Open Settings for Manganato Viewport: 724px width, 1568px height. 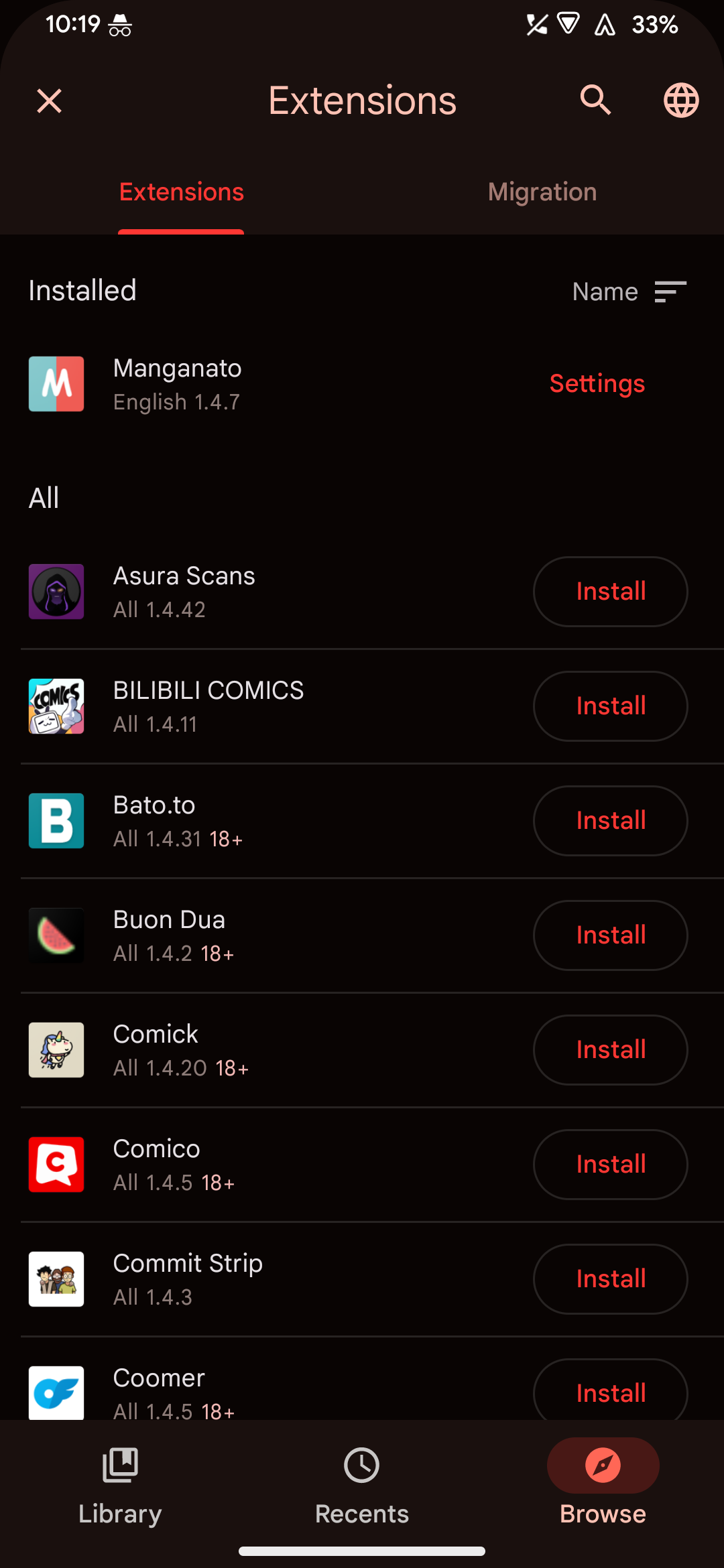(x=597, y=384)
